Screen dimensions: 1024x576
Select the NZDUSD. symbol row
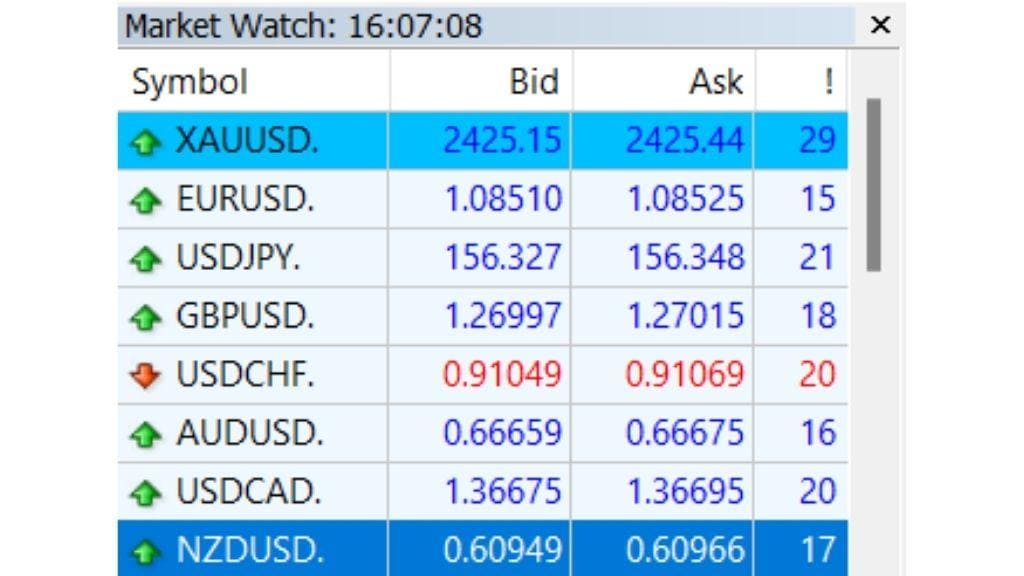pyautogui.click(x=249, y=549)
